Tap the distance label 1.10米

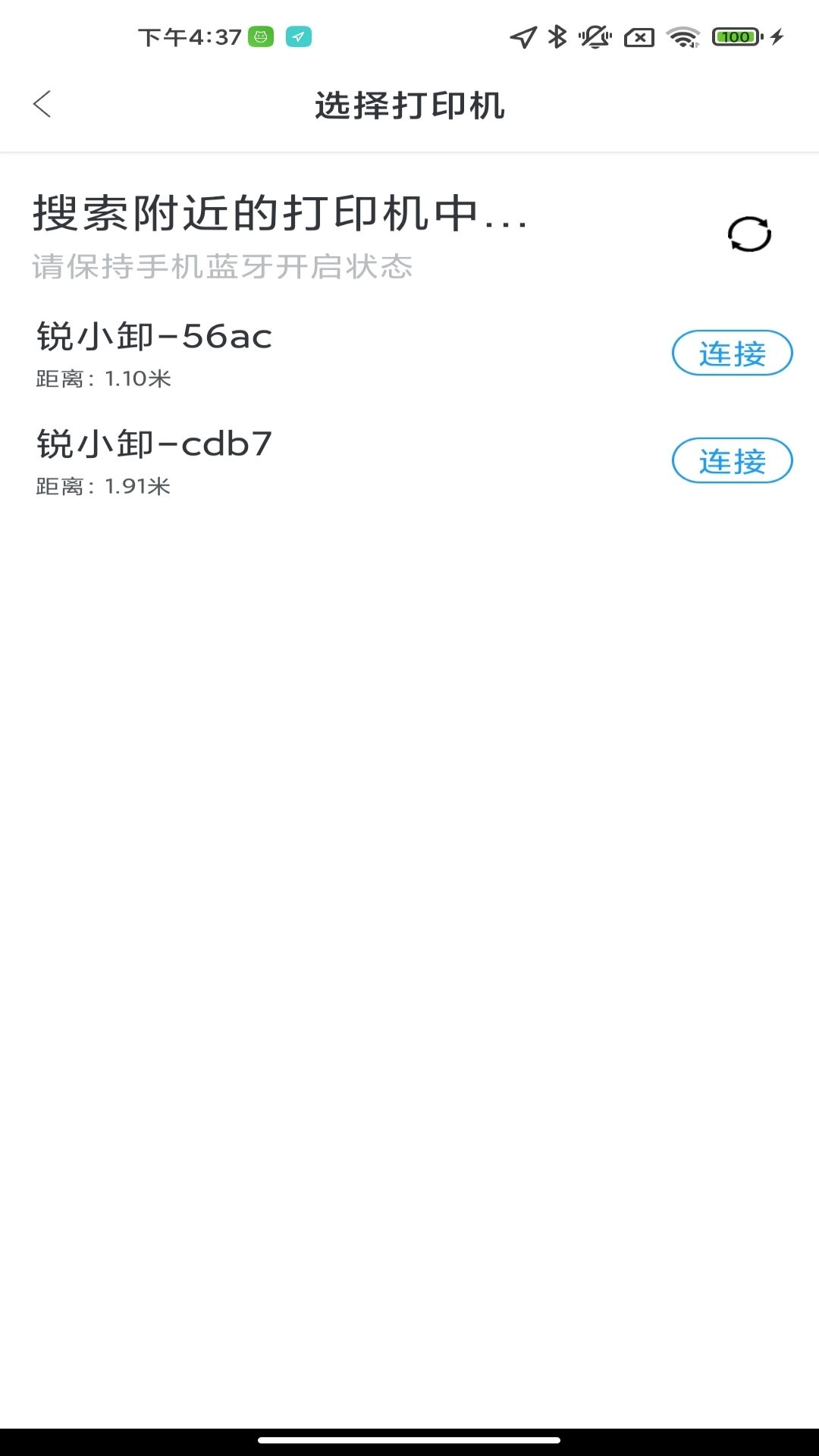click(x=102, y=379)
